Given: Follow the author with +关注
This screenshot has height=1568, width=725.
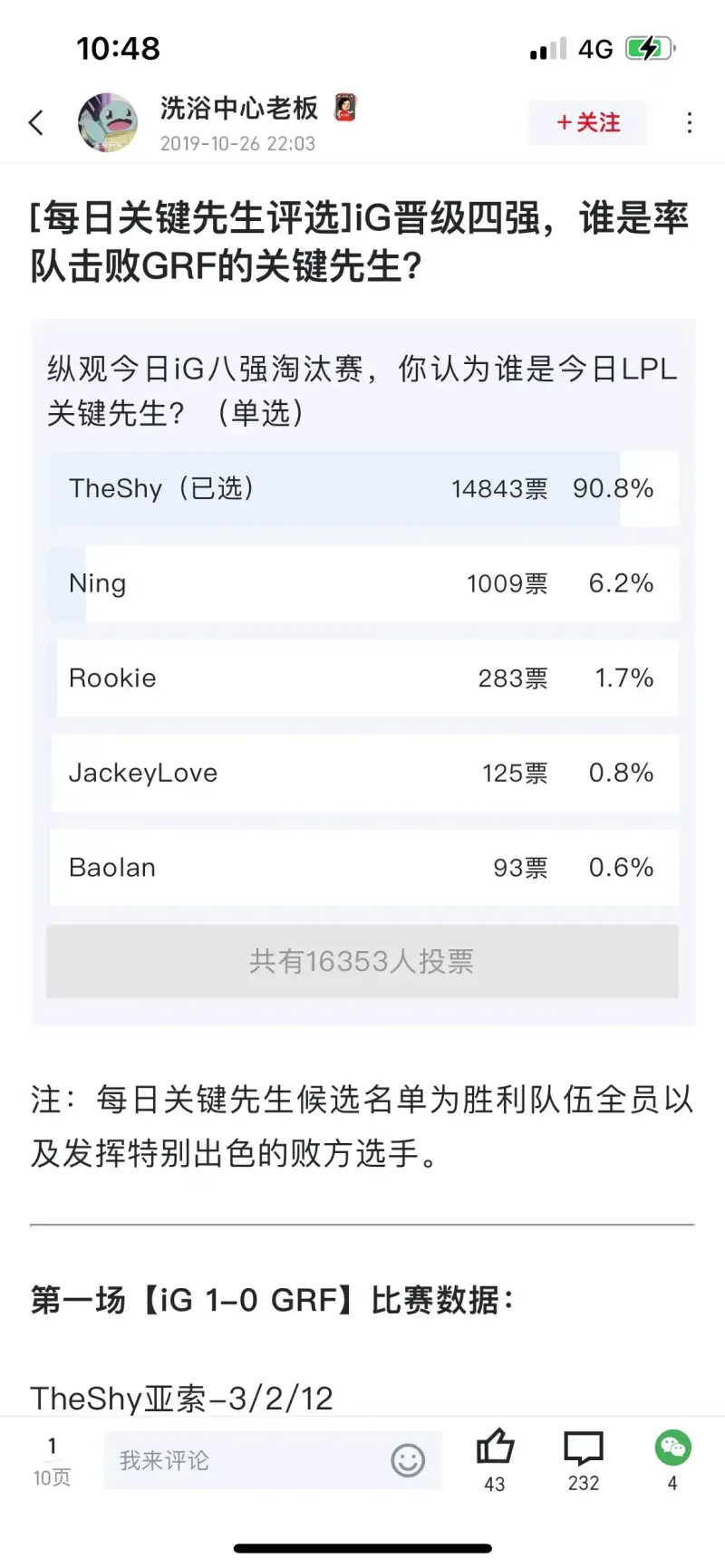Looking at the screenshot, I should [x=587, y=122].
